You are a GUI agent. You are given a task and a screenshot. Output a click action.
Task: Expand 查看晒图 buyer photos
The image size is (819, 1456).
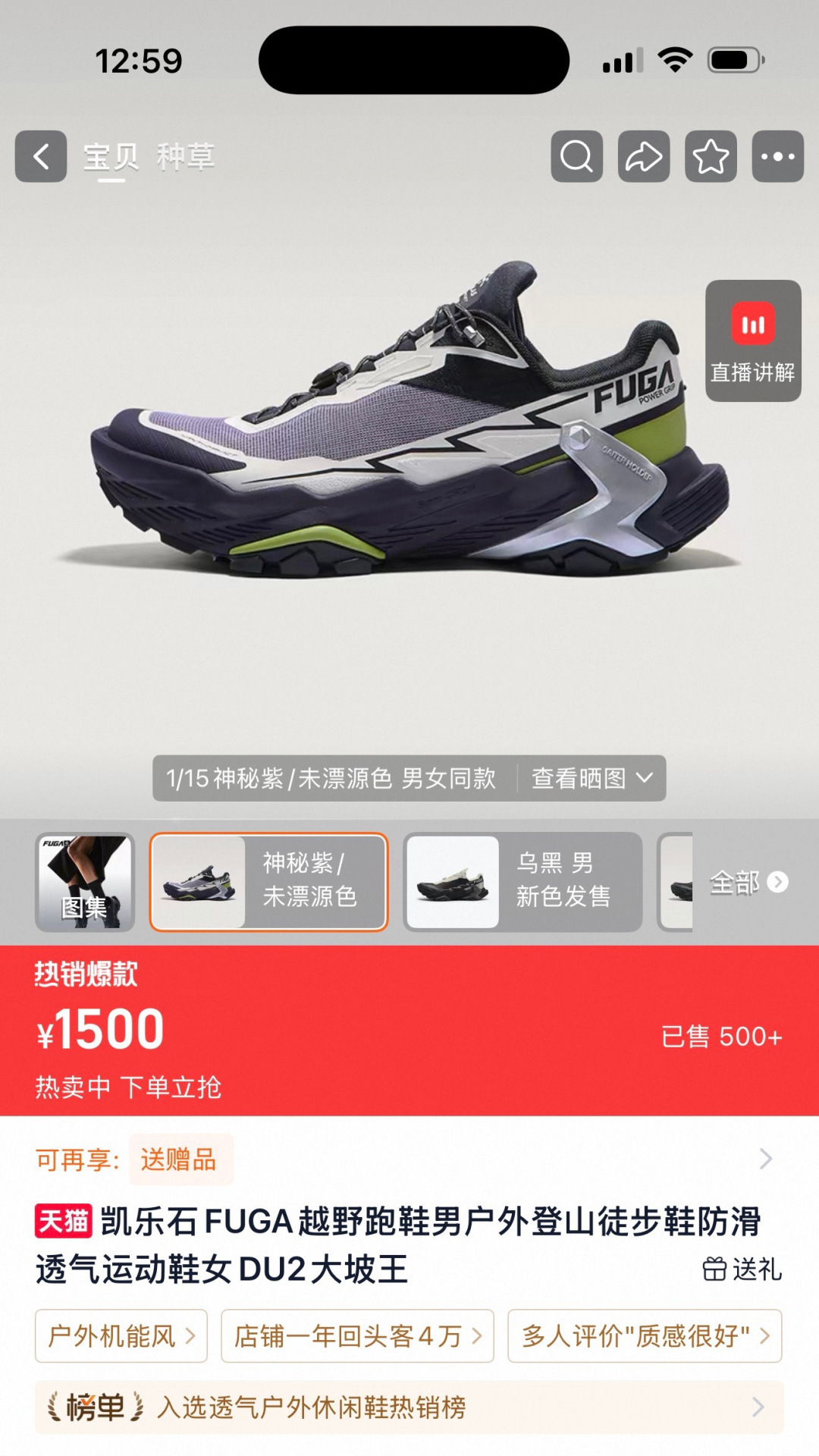tap(591, 778)
